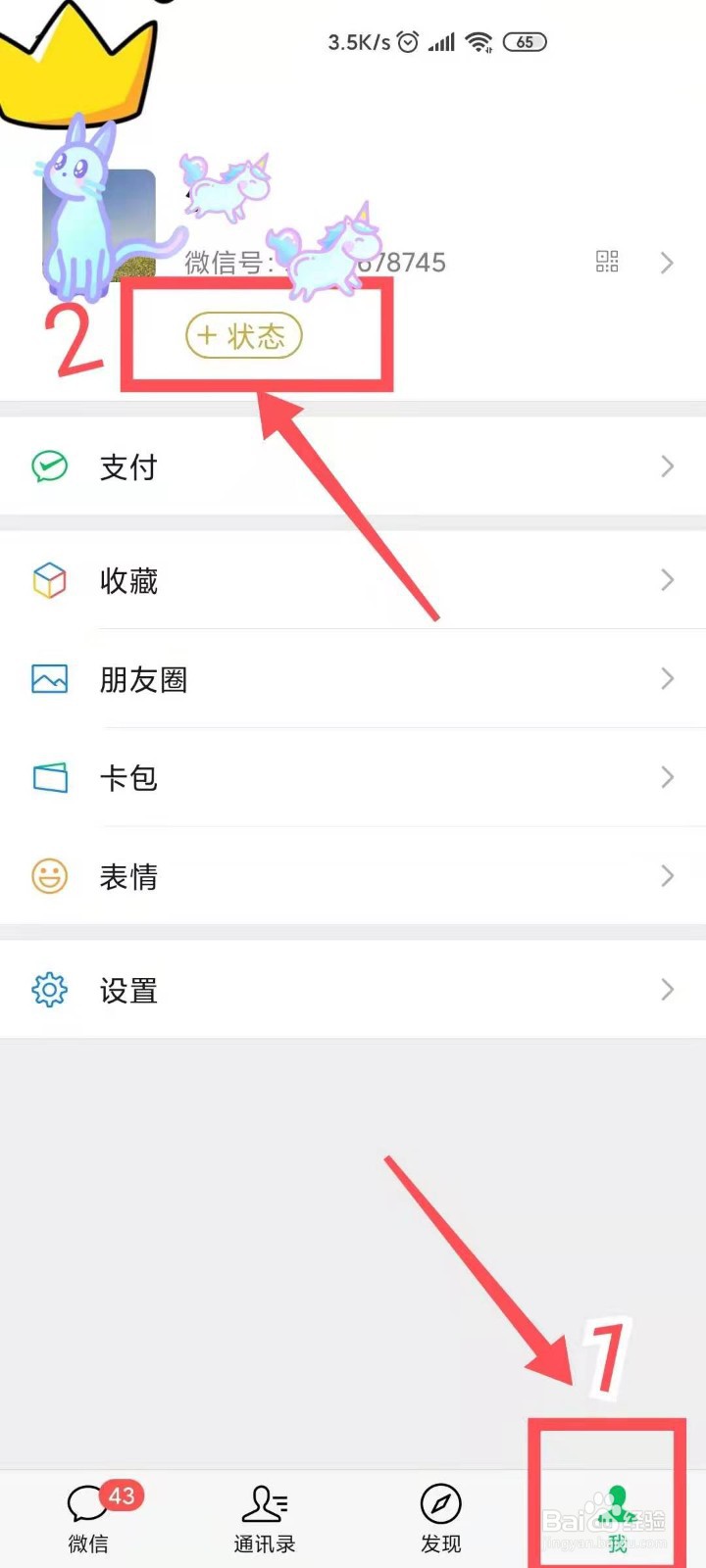The height and width of the screenshot is (1568, 706).
Task: Click the 朋友圈 Moments photo icon
Action: pos(49,679)
